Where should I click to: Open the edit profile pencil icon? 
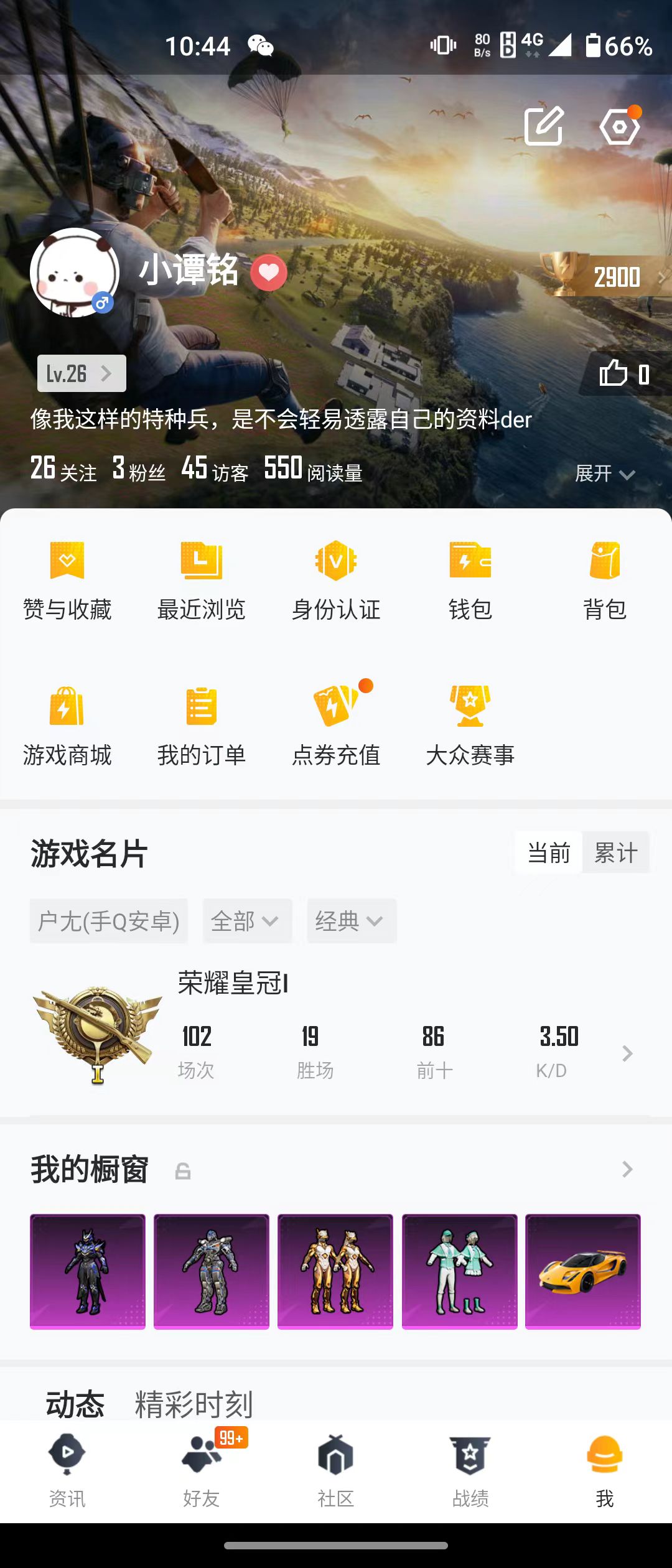(544, 126)
